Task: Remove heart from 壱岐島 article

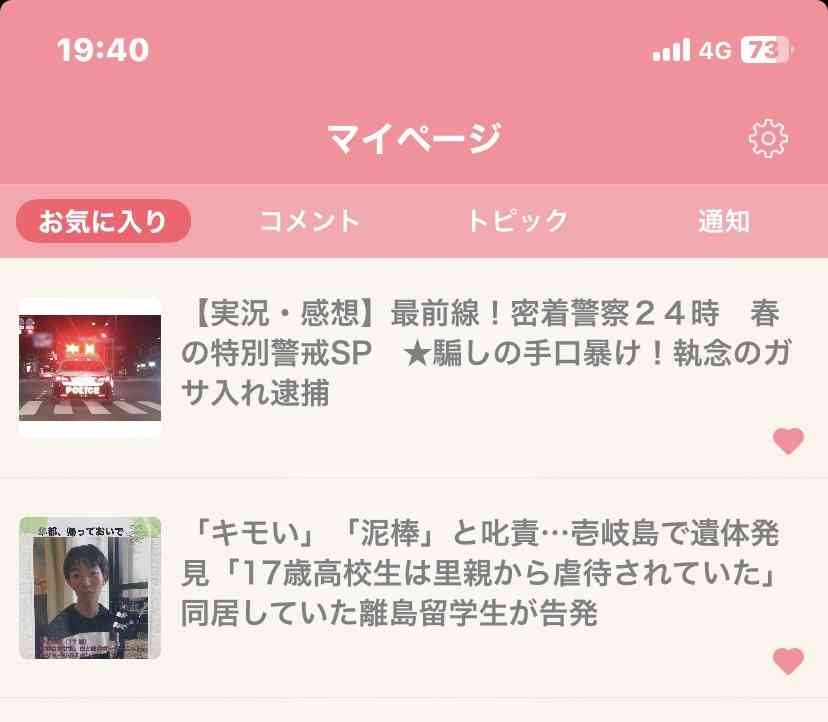Action: coord(788,660)
